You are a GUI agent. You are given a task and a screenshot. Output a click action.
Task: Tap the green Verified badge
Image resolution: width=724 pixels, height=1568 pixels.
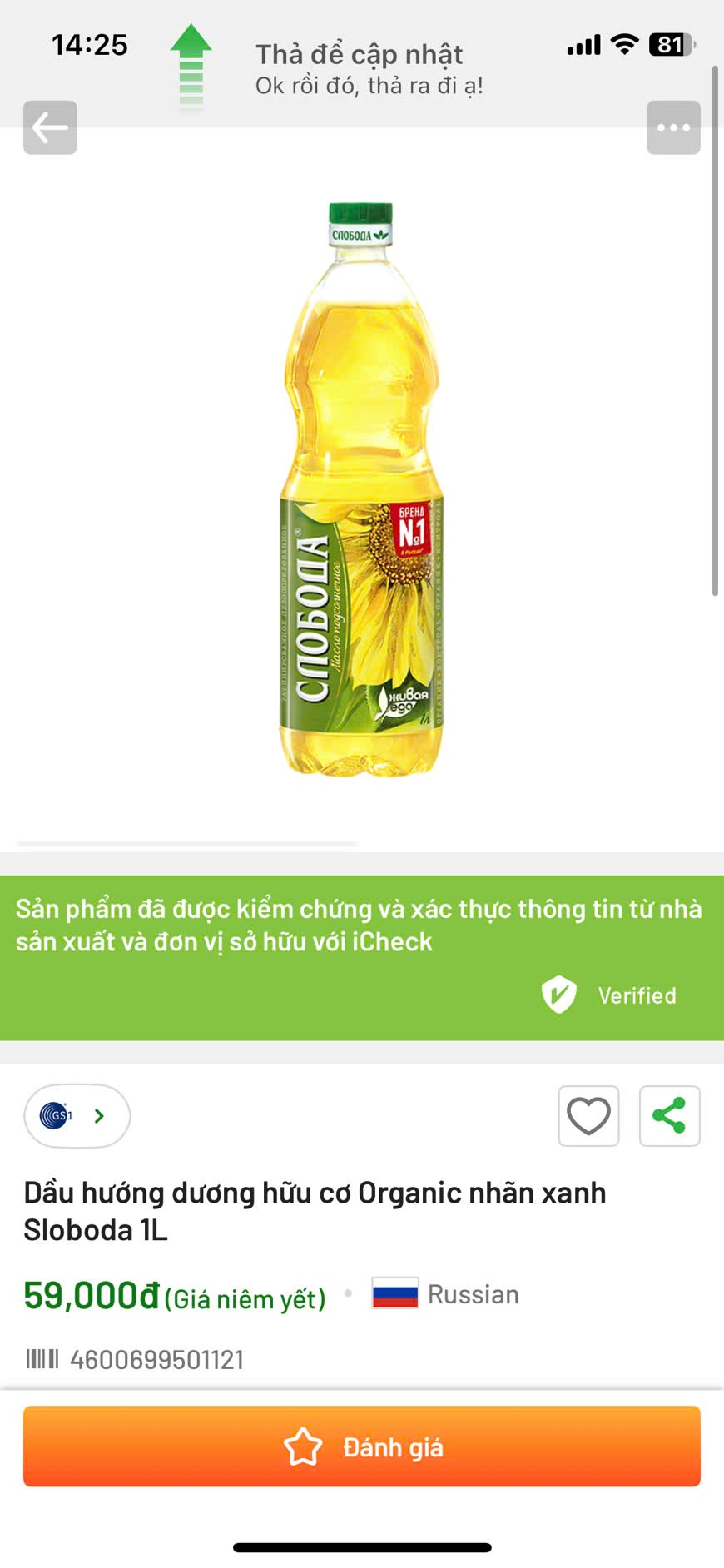coord(609,995)
